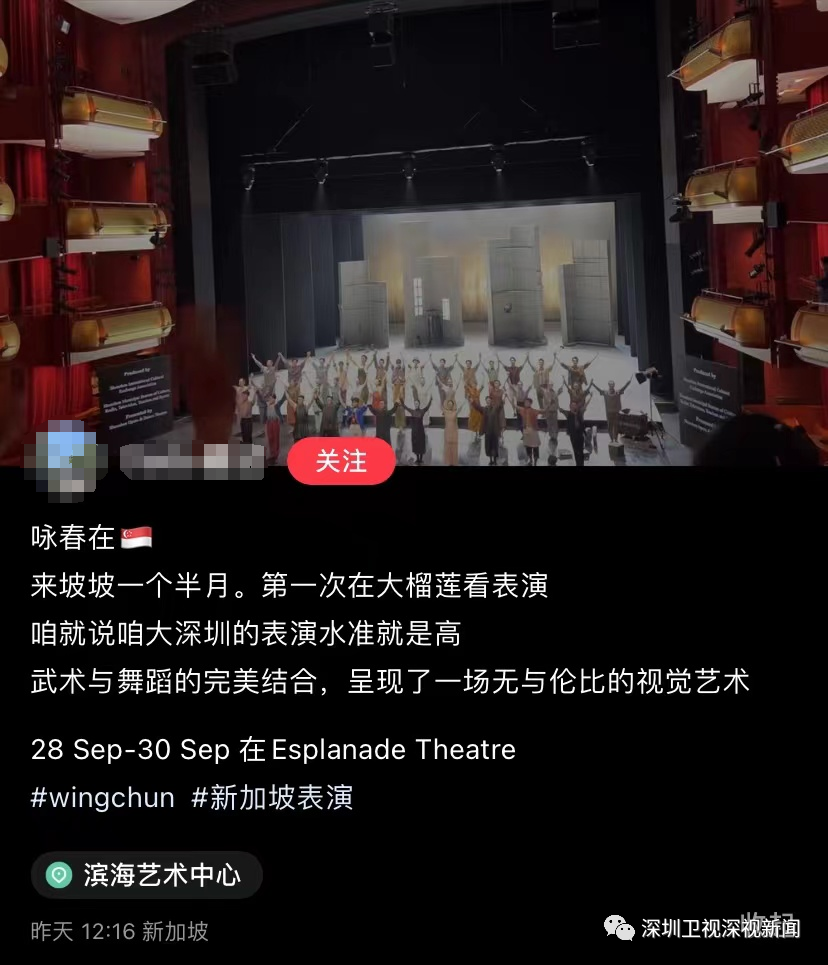The image size is (828, 965).
Task: Follow the post author with 关注 button
Action: click(341, 461)
